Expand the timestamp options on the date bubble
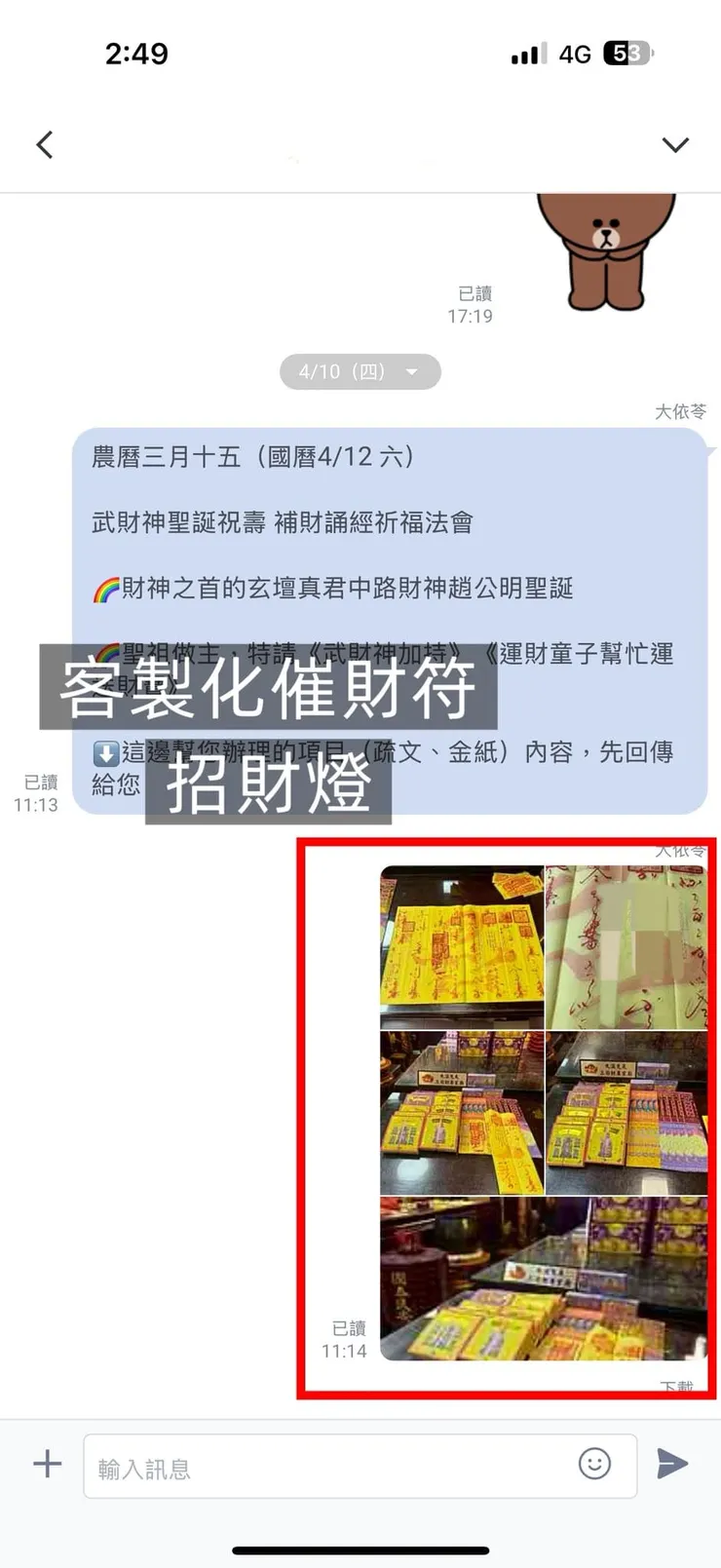 click(x=412, y=371)
